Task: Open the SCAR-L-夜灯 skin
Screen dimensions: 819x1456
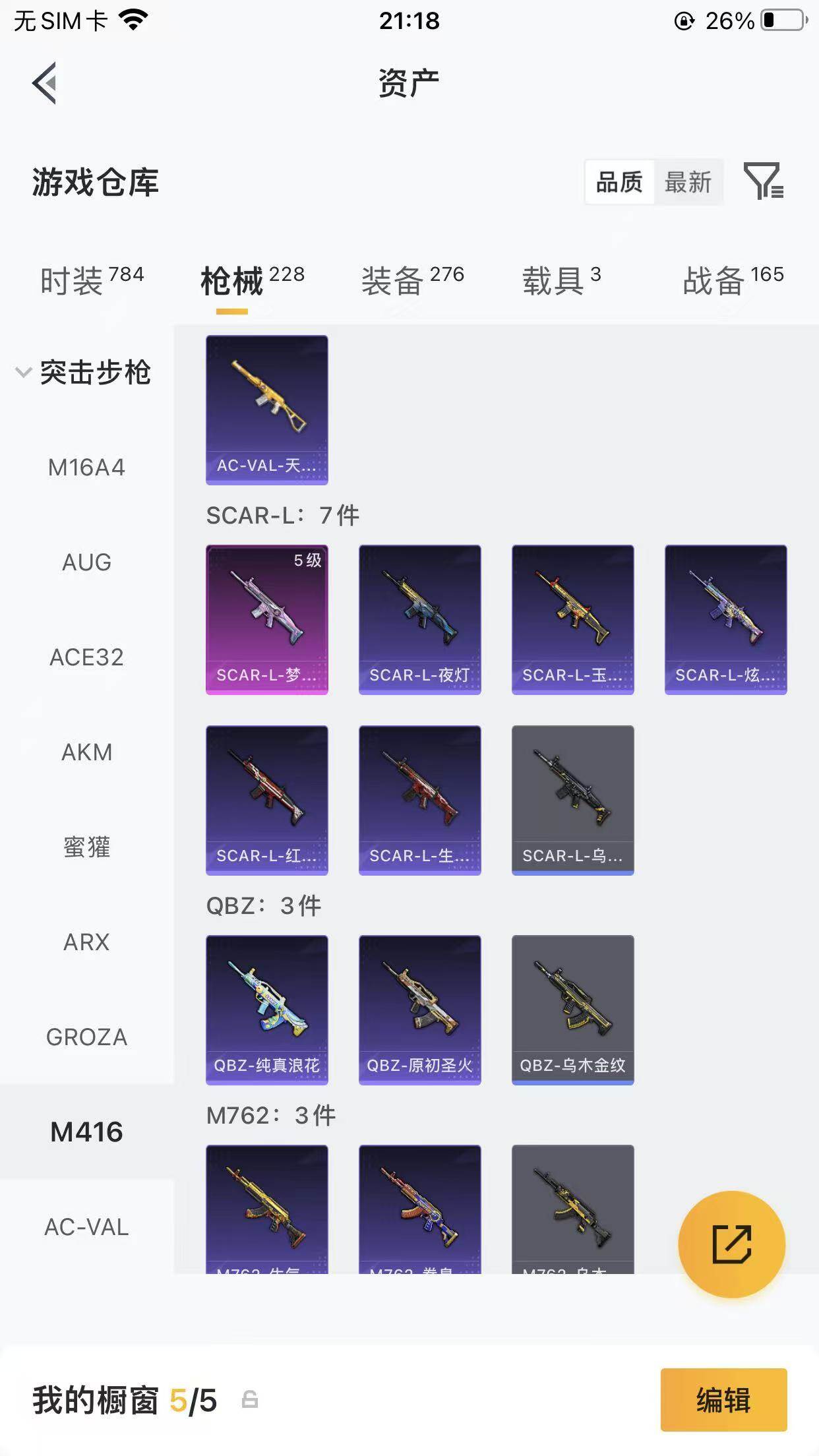Action: pyautogui.click(x=420, y=620)
